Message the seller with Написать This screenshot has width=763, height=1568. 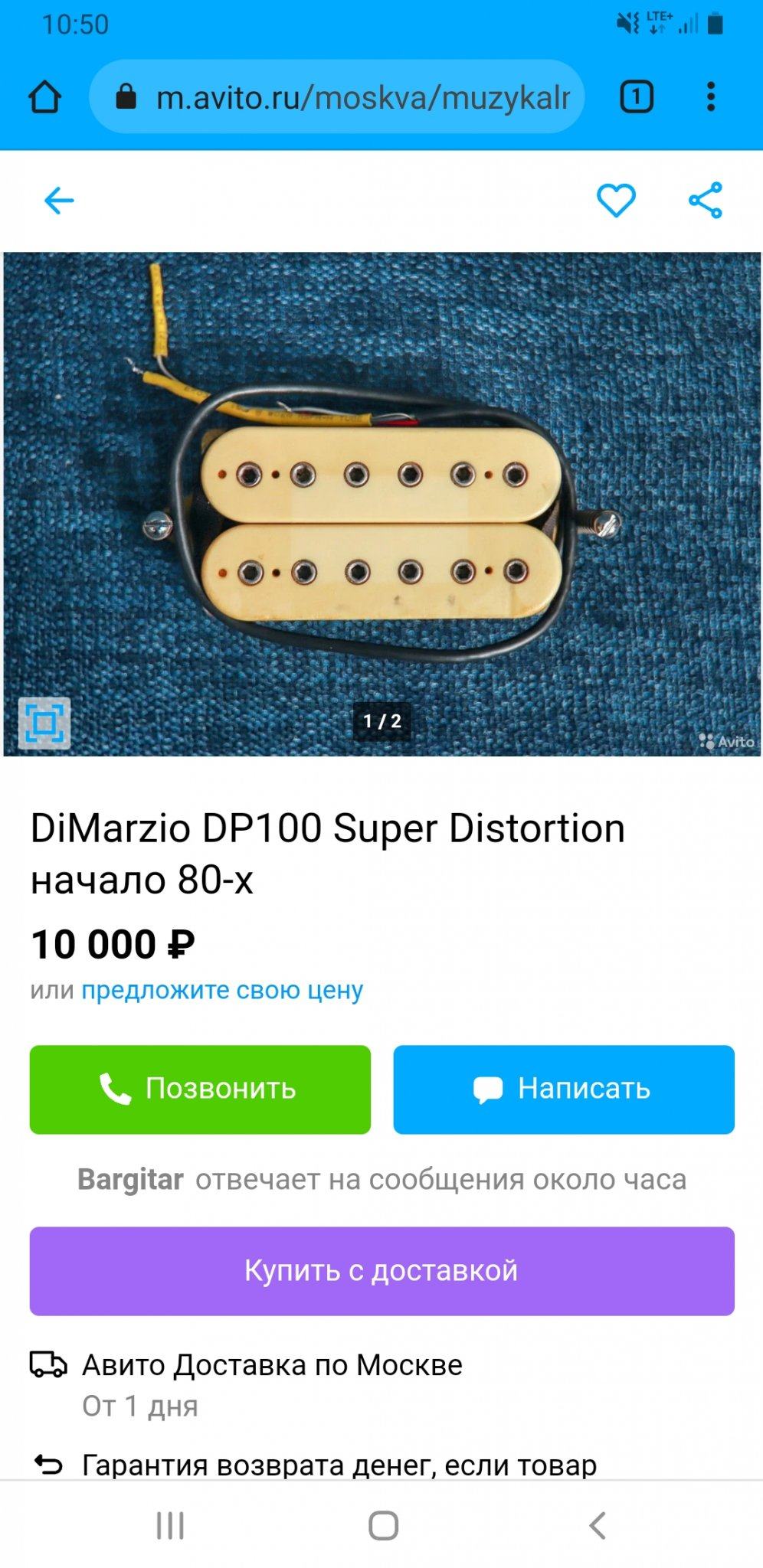(564, 1089)
